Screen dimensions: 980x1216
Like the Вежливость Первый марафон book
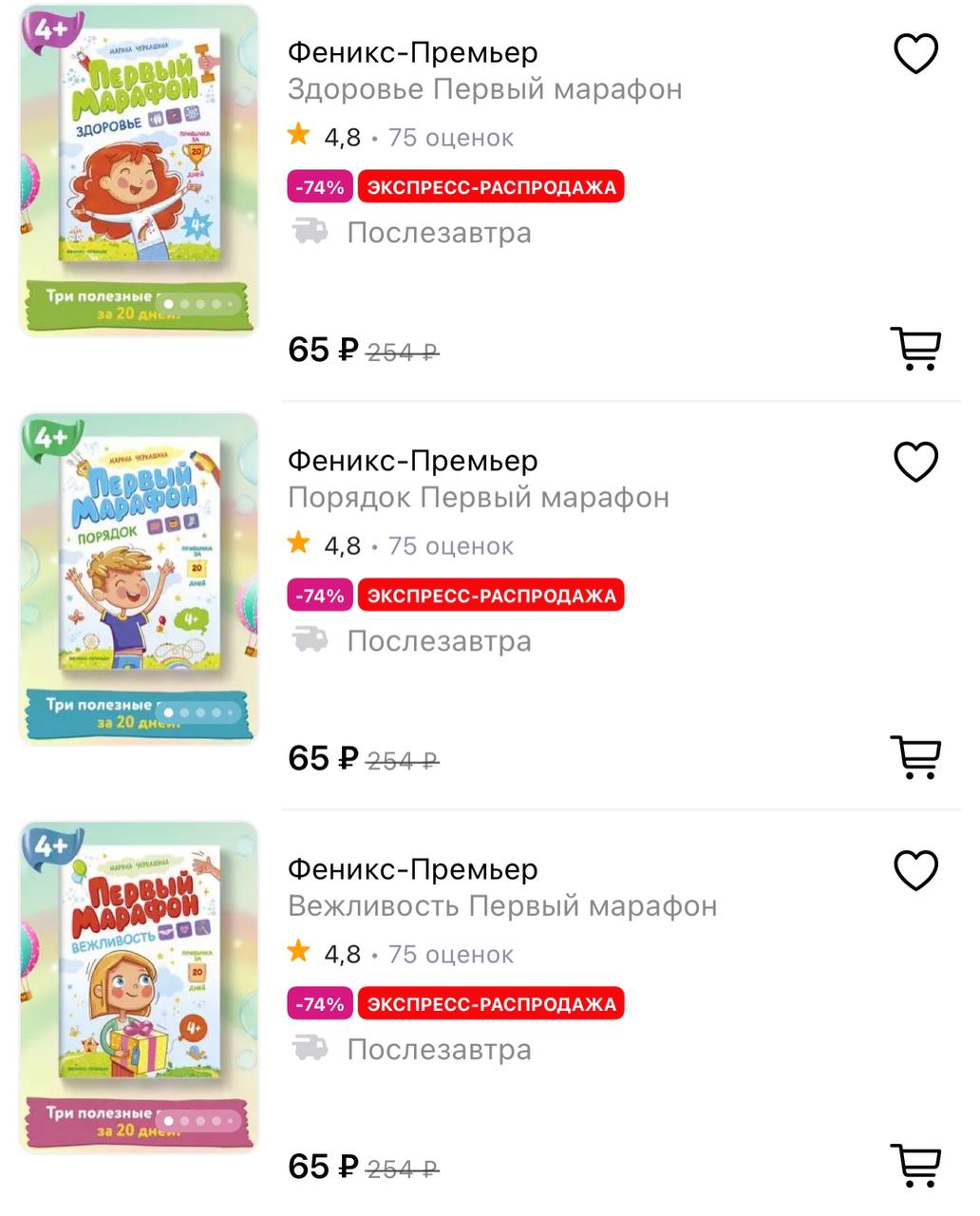915,870
